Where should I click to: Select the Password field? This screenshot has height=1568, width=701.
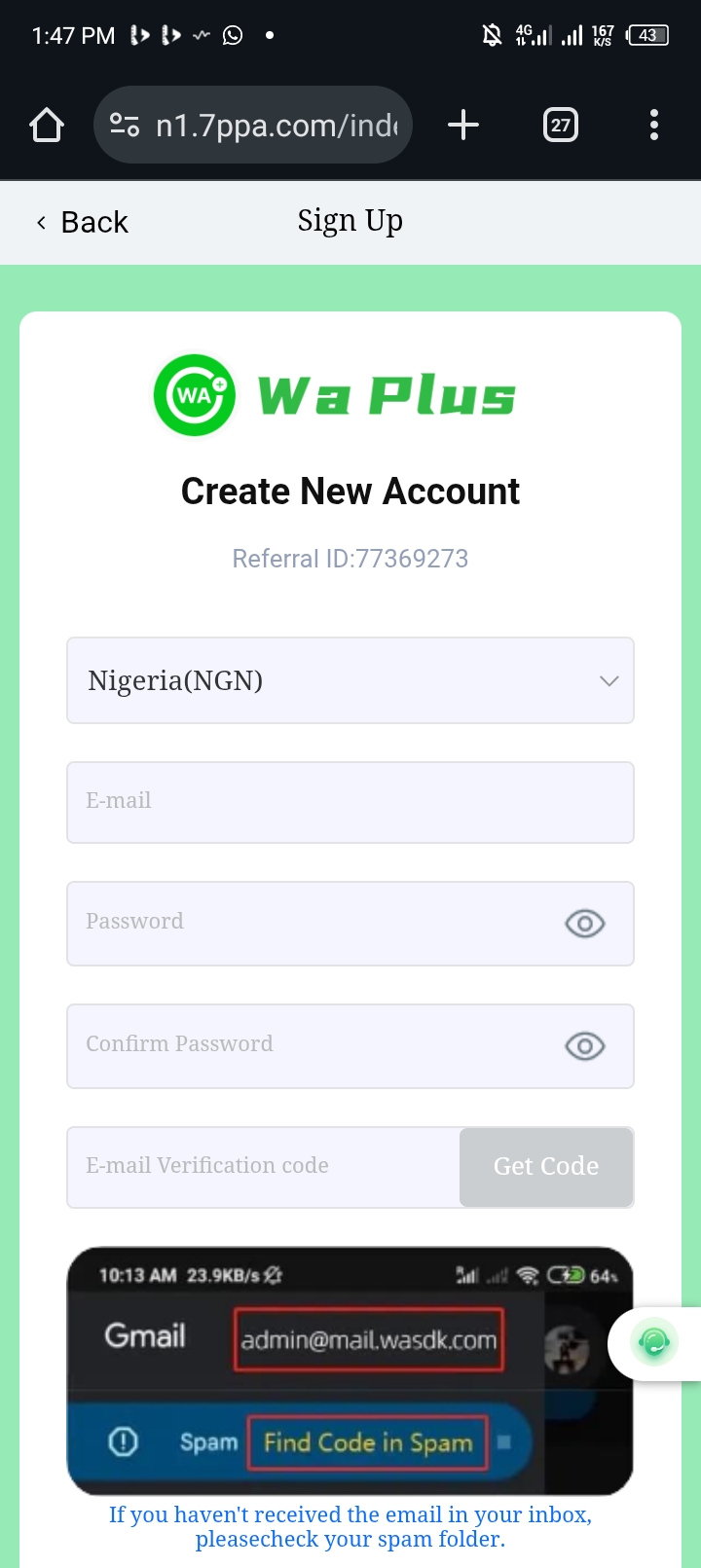click(x=312, y=923)
